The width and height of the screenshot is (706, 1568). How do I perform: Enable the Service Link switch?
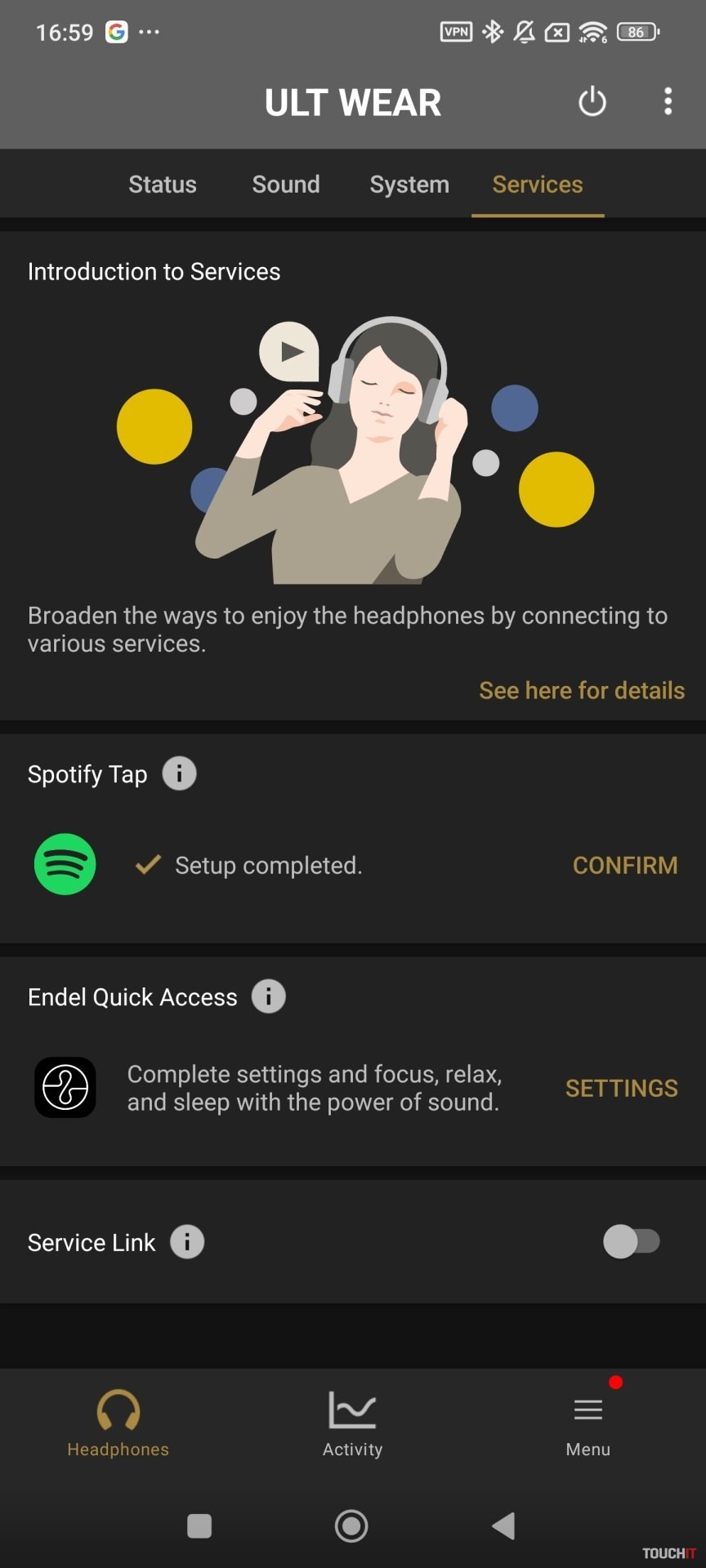[632, 1242]
